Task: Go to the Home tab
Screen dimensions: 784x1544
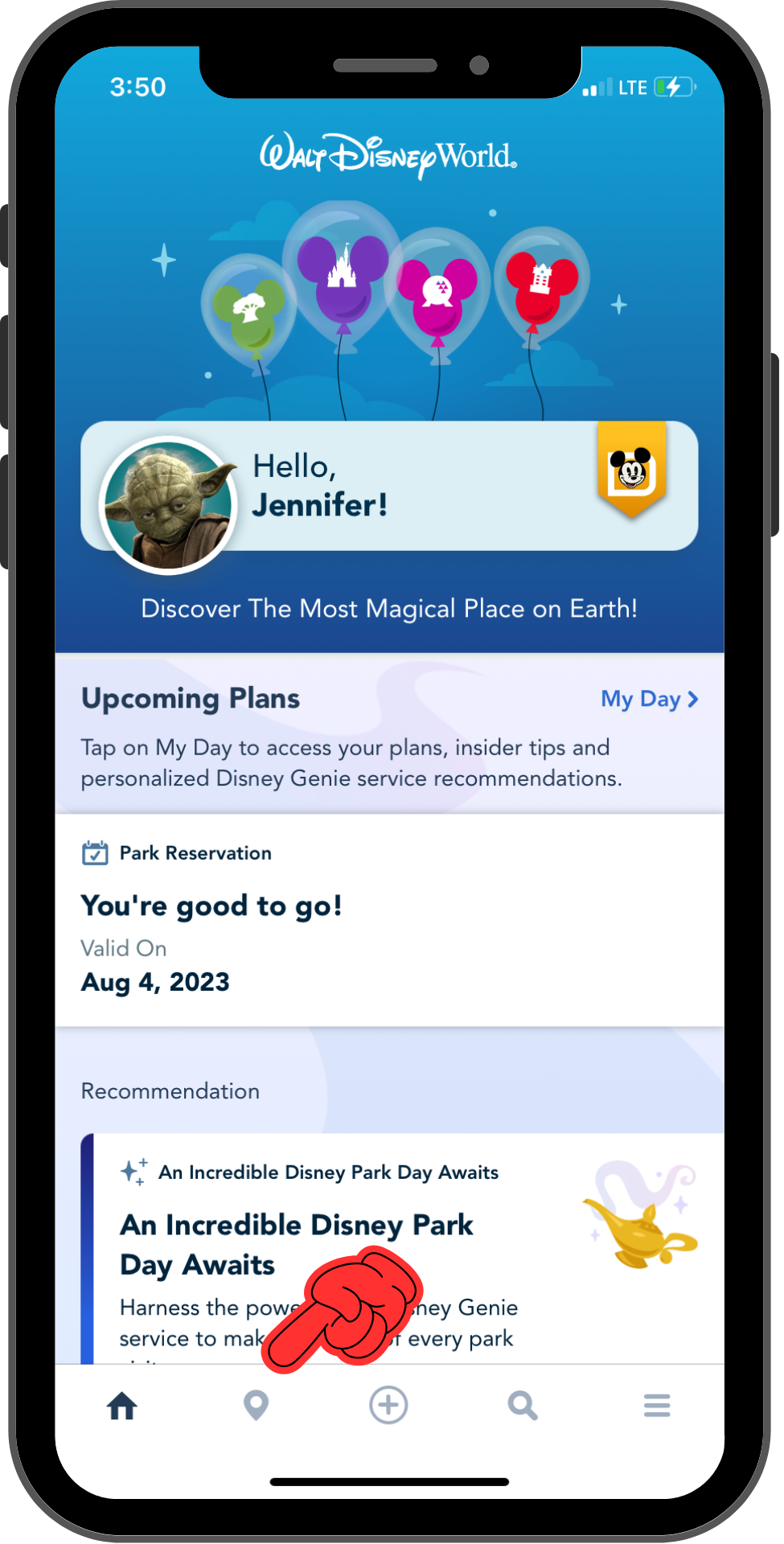Action: 122,1406
